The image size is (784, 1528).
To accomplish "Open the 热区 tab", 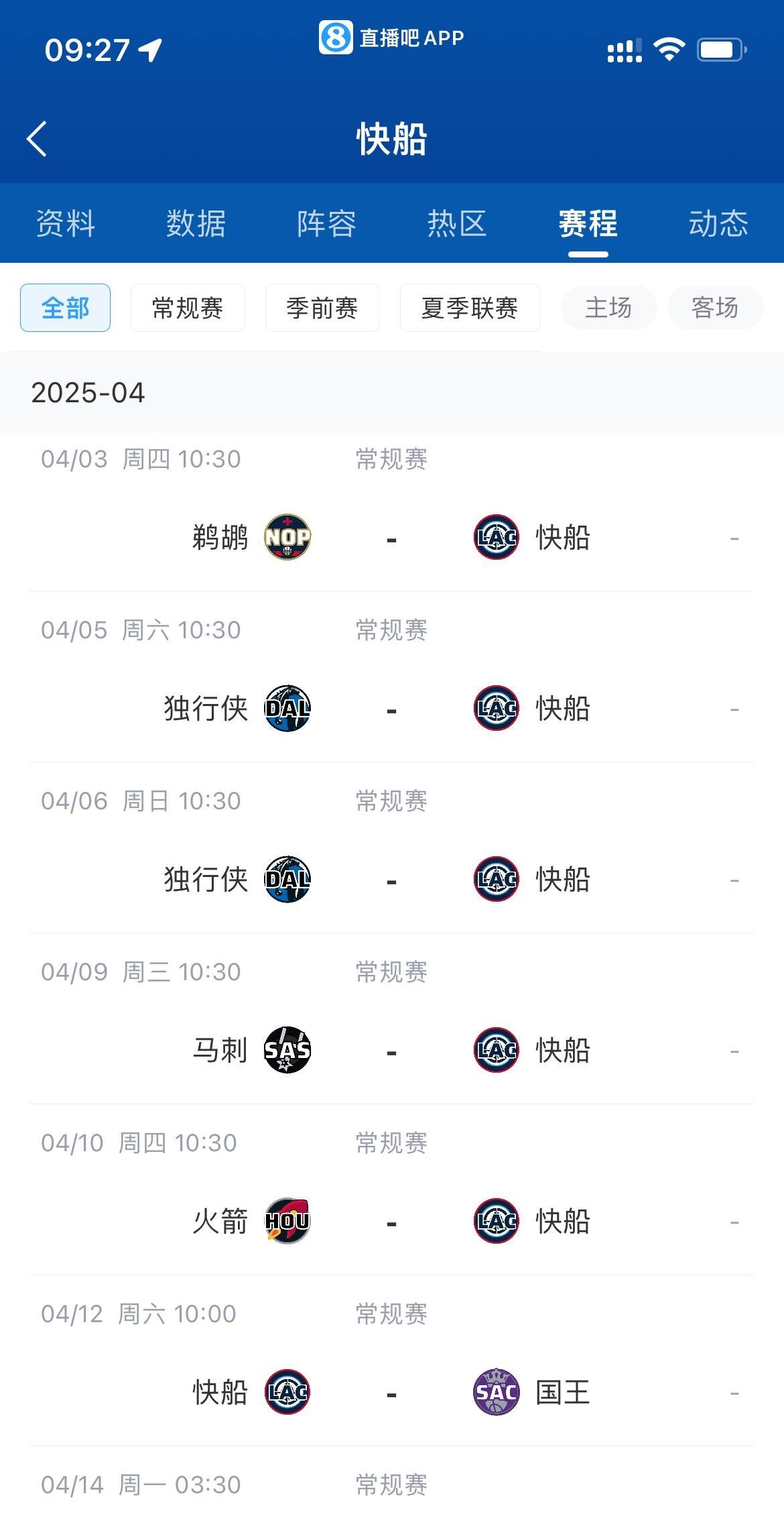I will click(457, 223).
